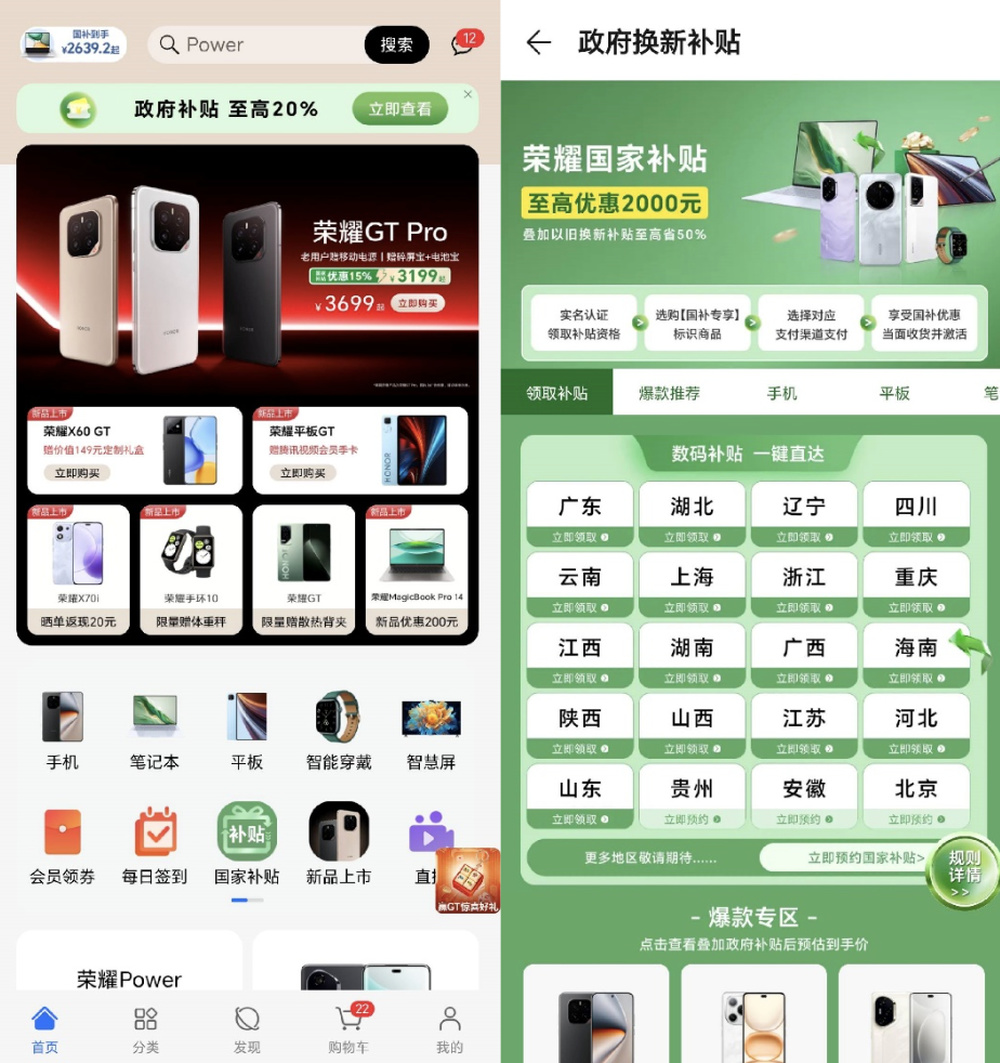Tap 立即查看 on the government subsidy banner
The image size is (1000, 1063).
click(x=400, y=109)
